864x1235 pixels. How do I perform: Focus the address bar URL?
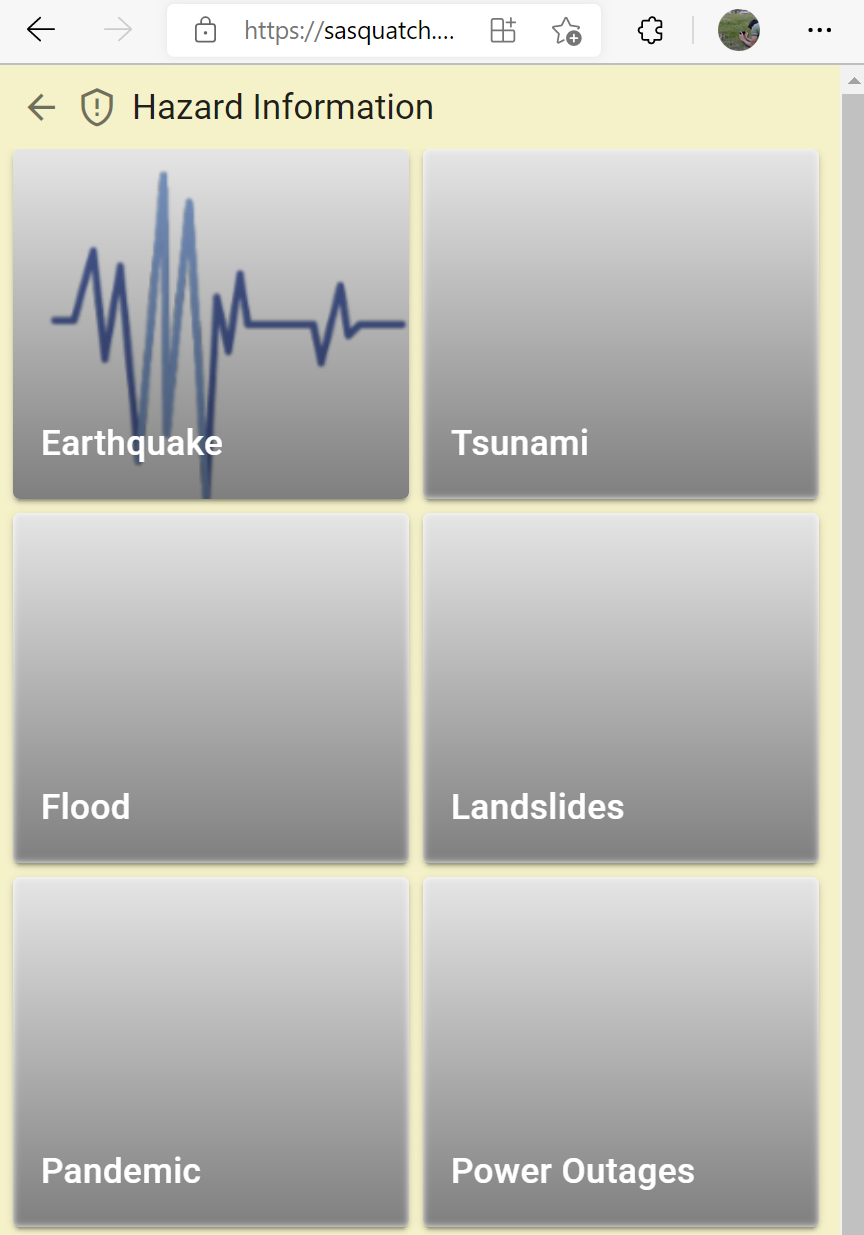click(x=349, y=31)
